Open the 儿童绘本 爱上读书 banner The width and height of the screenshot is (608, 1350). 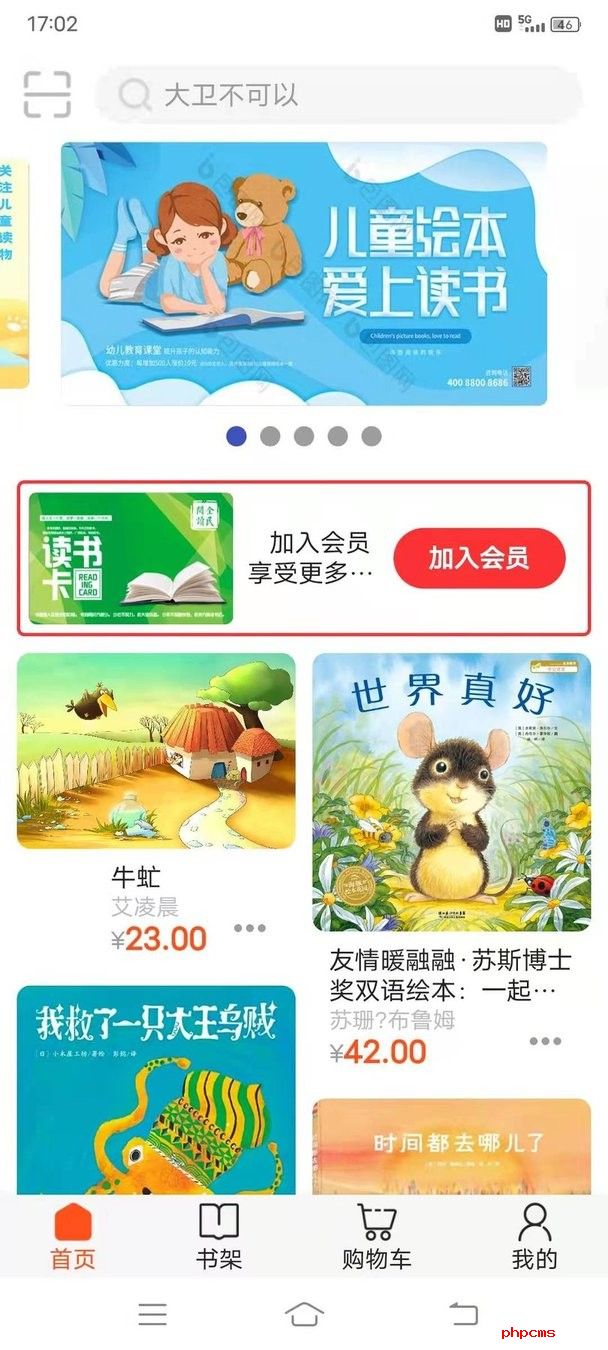pos(304,273)
